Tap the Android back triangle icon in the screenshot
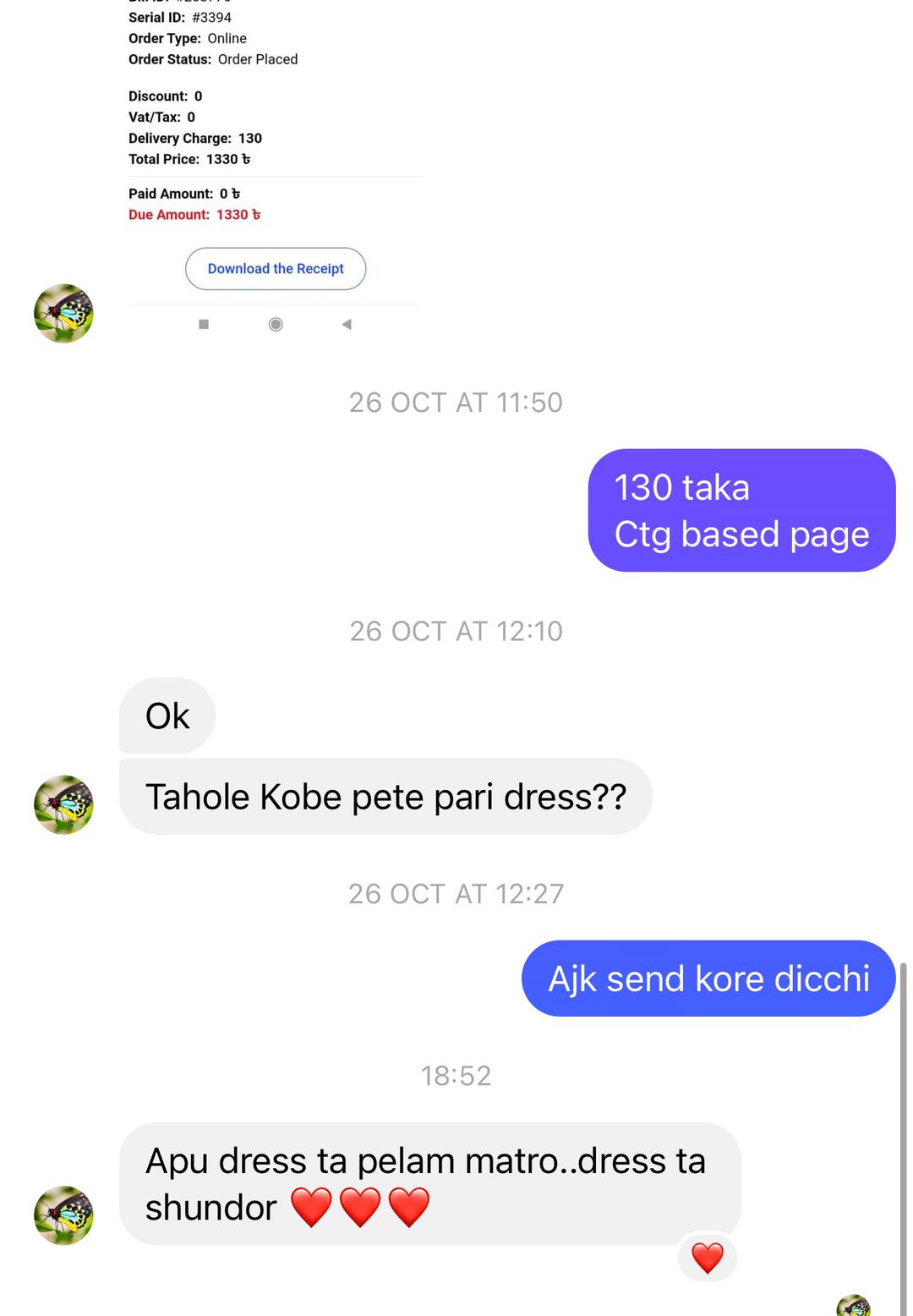Screen dimensions: 913x1316 point(346,324)
